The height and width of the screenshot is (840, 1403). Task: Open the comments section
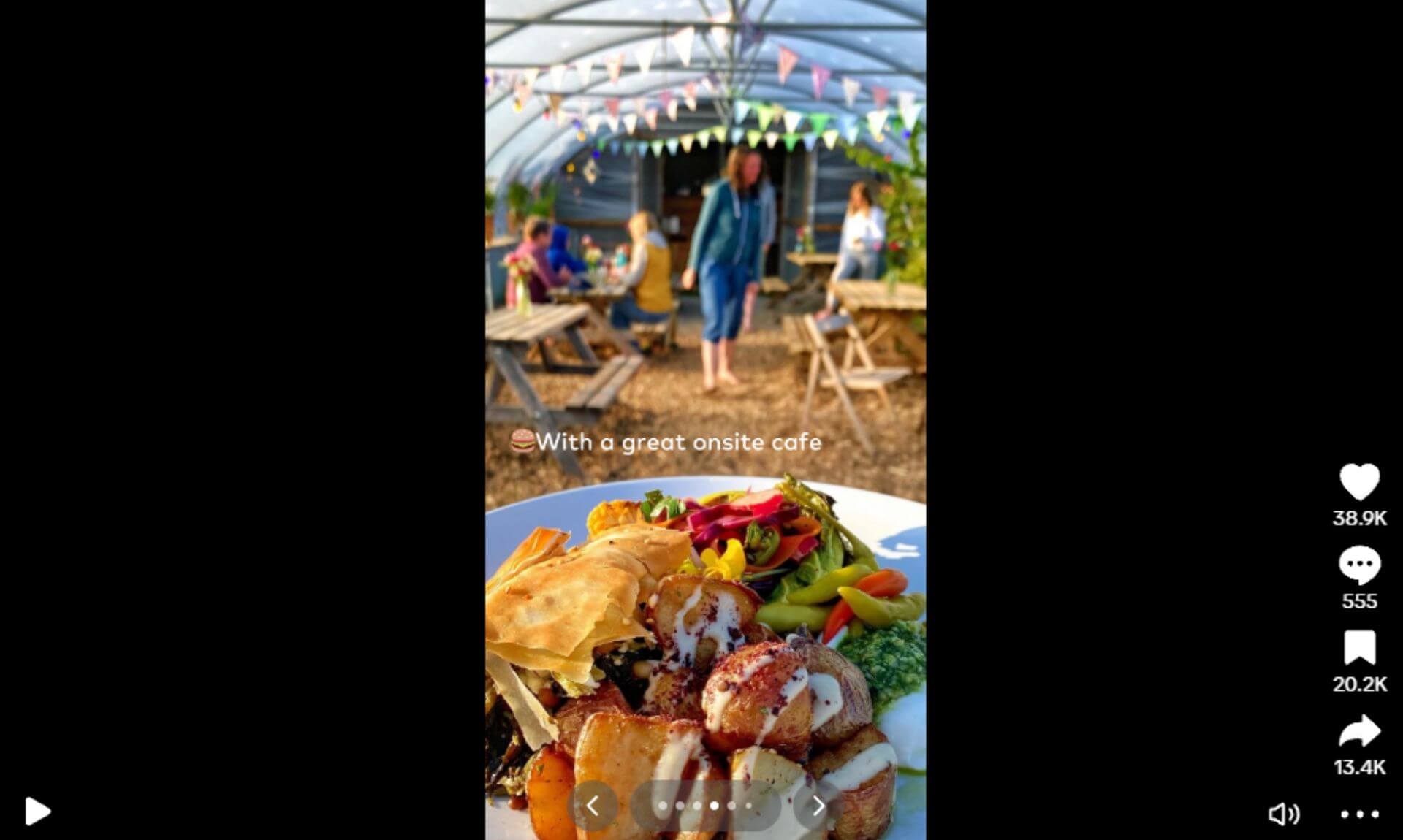[1359, 565]
